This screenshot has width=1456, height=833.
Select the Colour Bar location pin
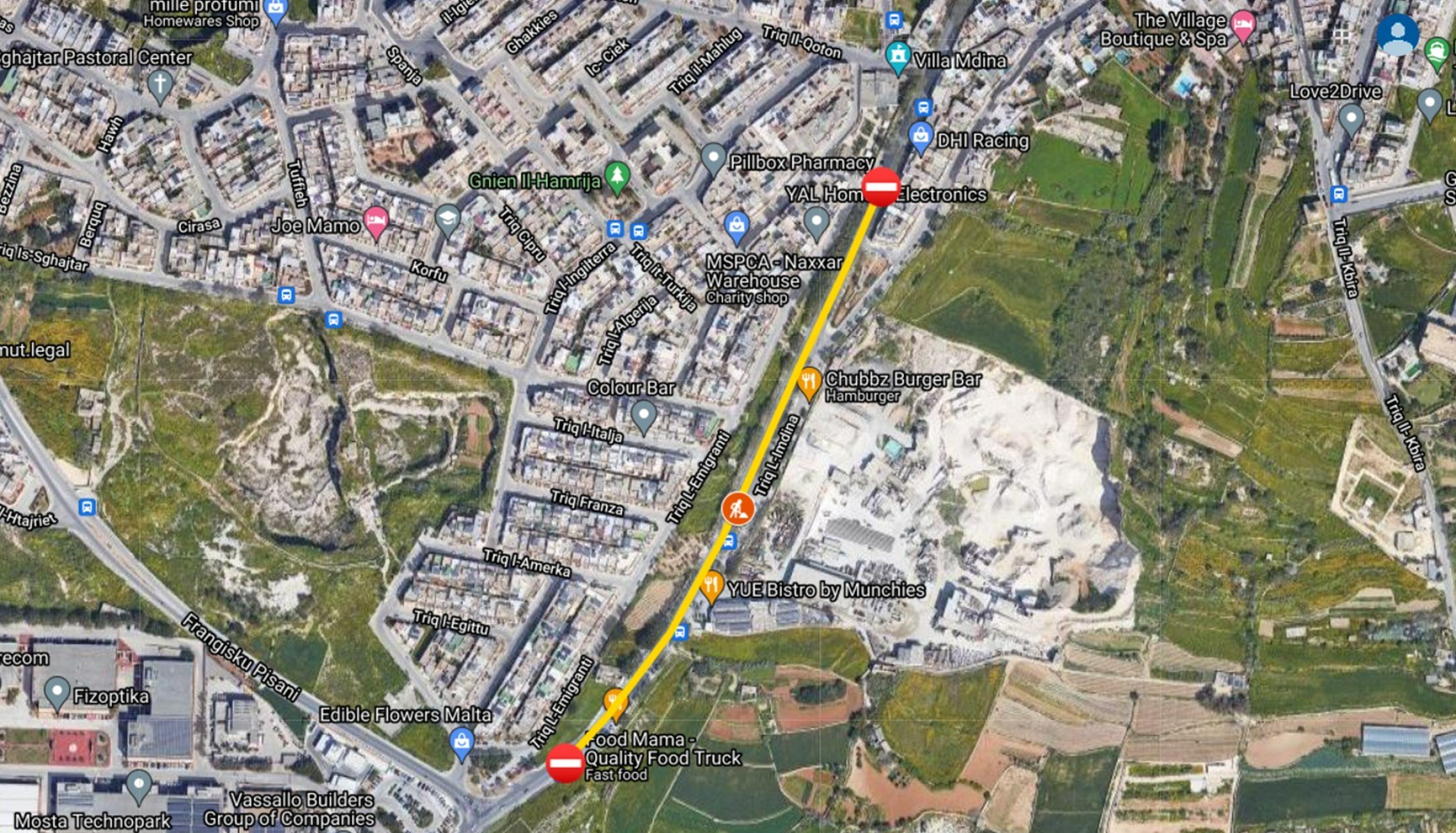click(643, 415)
